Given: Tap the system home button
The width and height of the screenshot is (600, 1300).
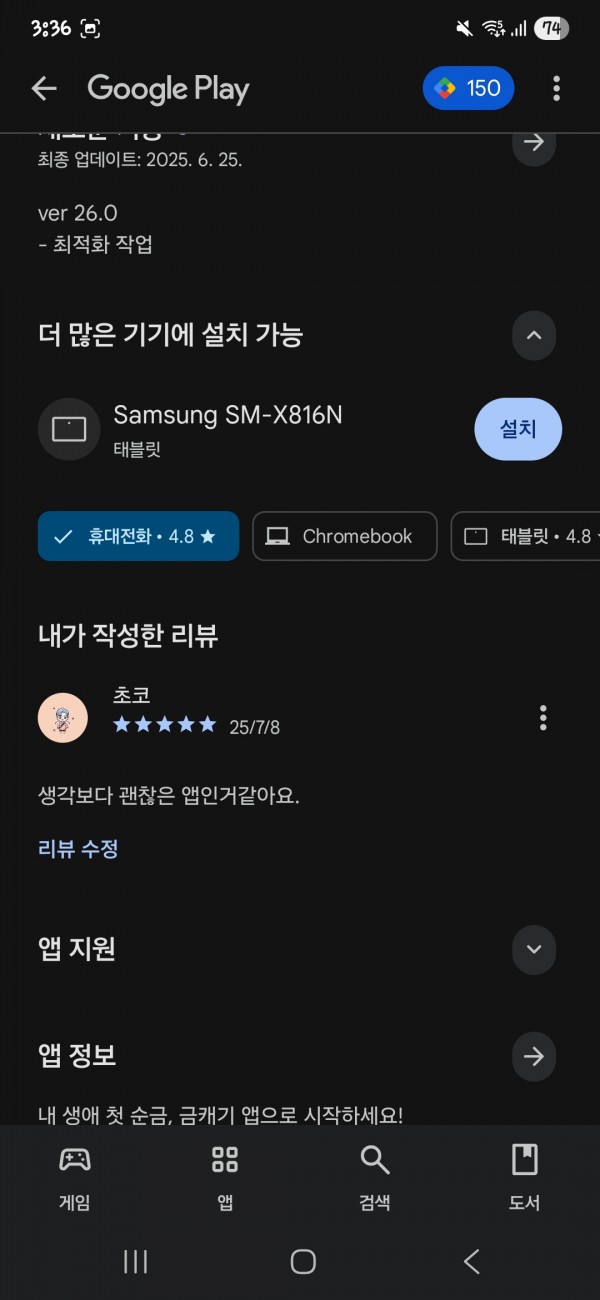Looking at the screenshot, I should coord(303,1262).
